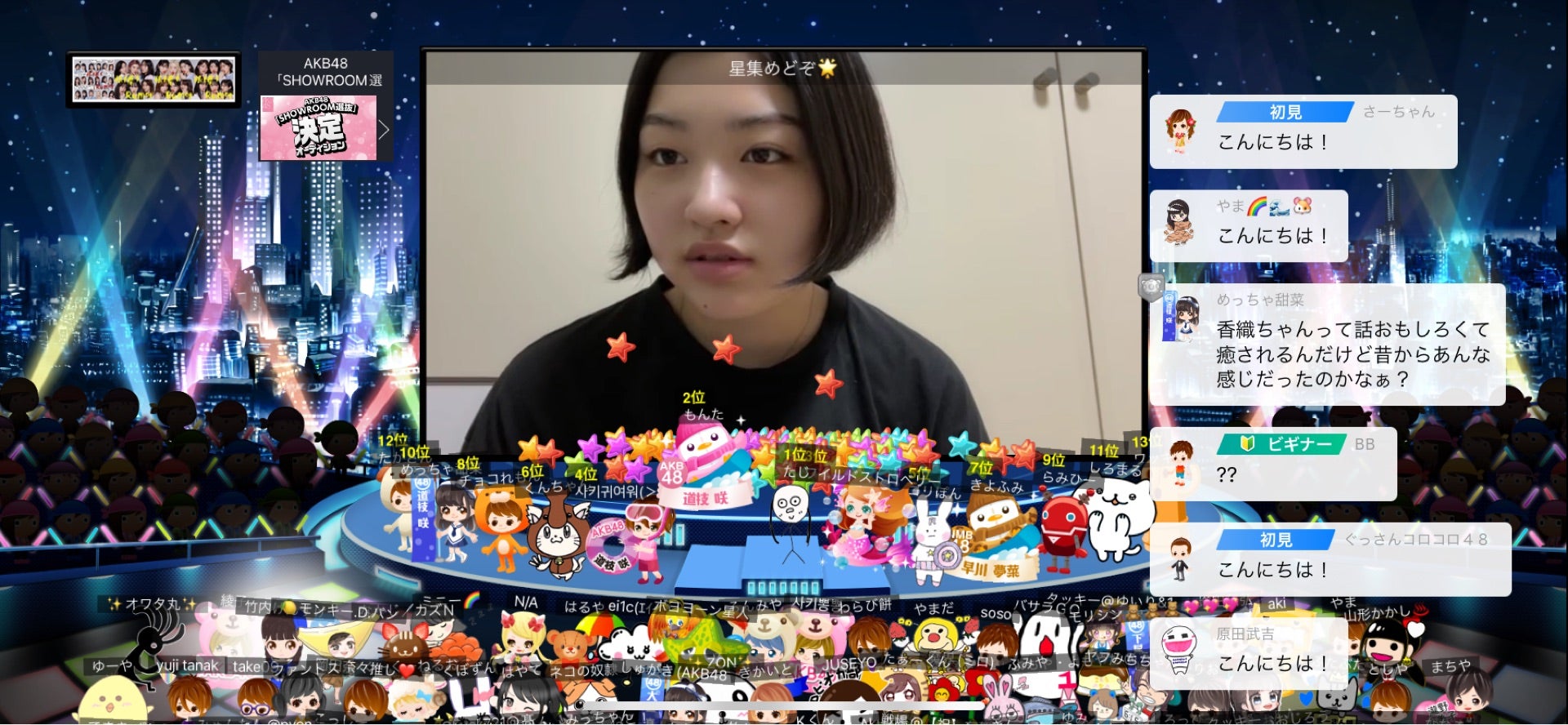
Task: View BB's beginner comment
Action: [x=1272, y=463]
